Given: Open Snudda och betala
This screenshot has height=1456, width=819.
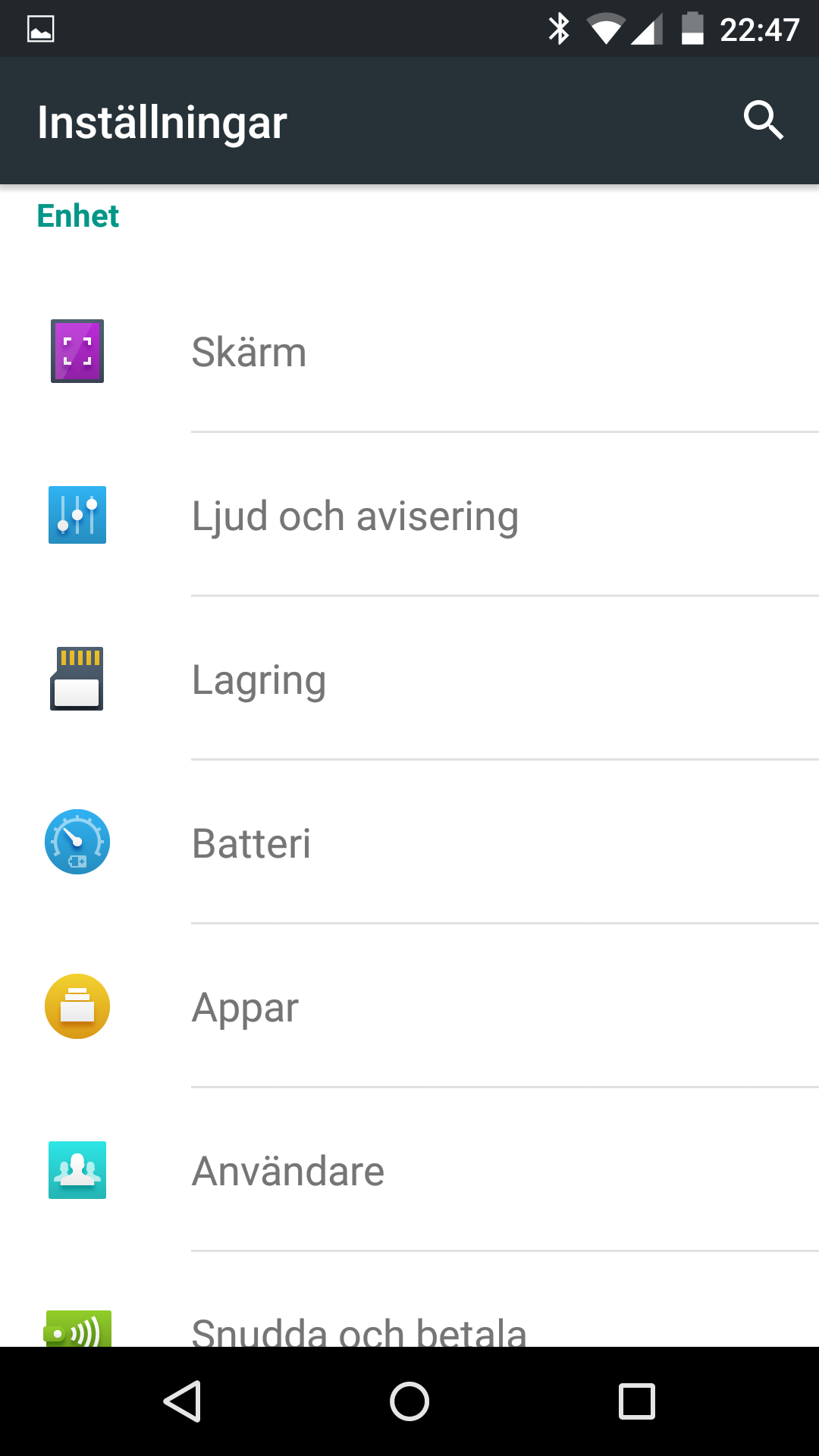Looking at the screenshot, I should click(x=409, y=1300).
